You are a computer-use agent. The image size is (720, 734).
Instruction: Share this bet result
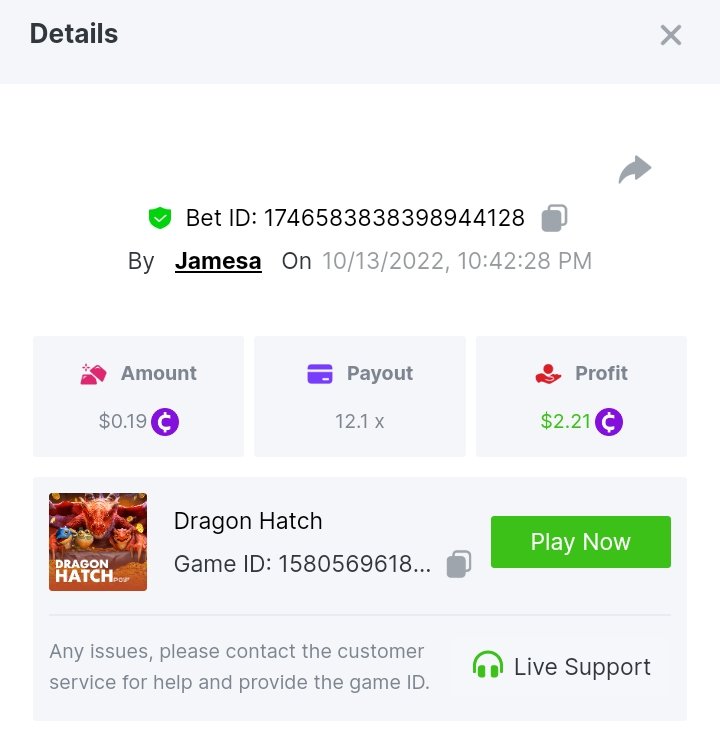pos(634,170)
